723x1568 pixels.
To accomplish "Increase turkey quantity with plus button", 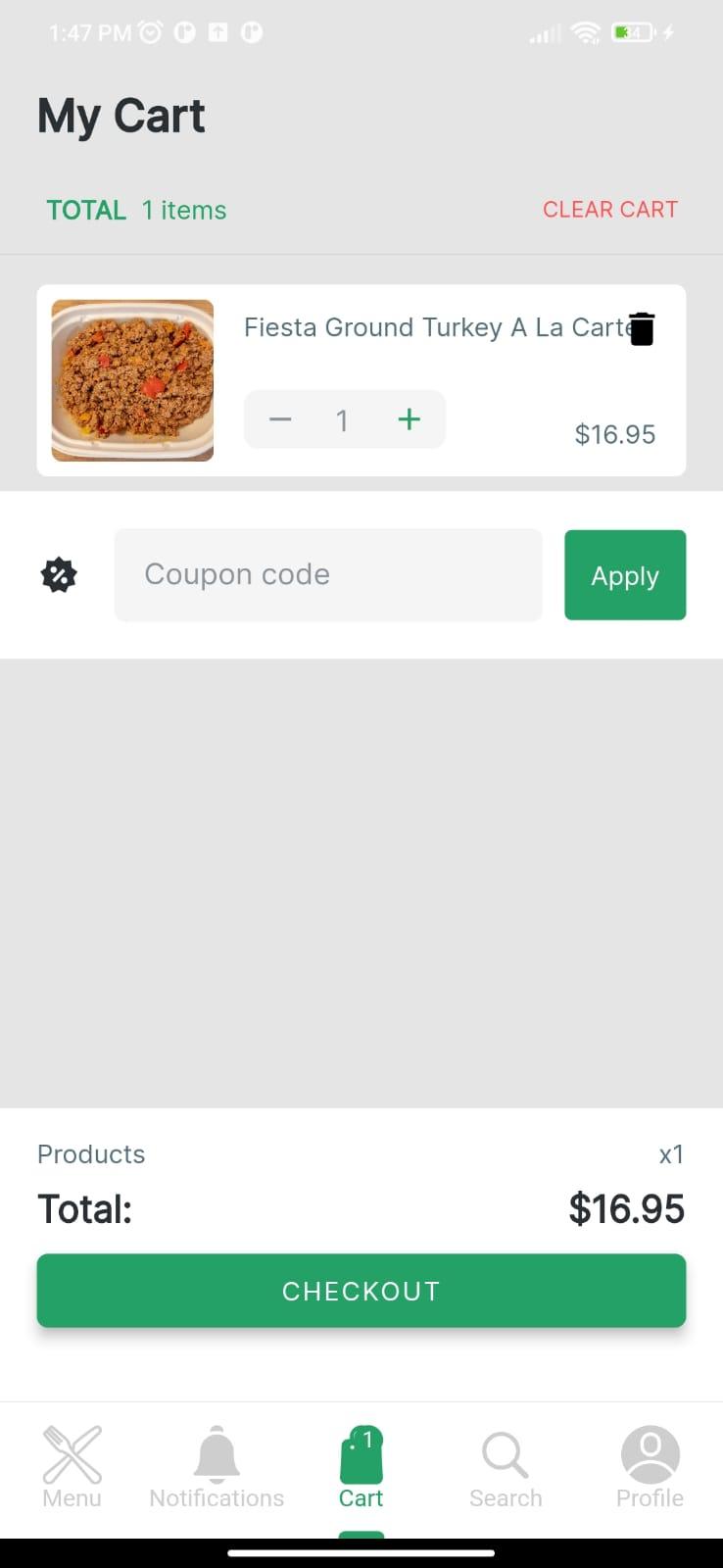I will [x=410, y=419].
